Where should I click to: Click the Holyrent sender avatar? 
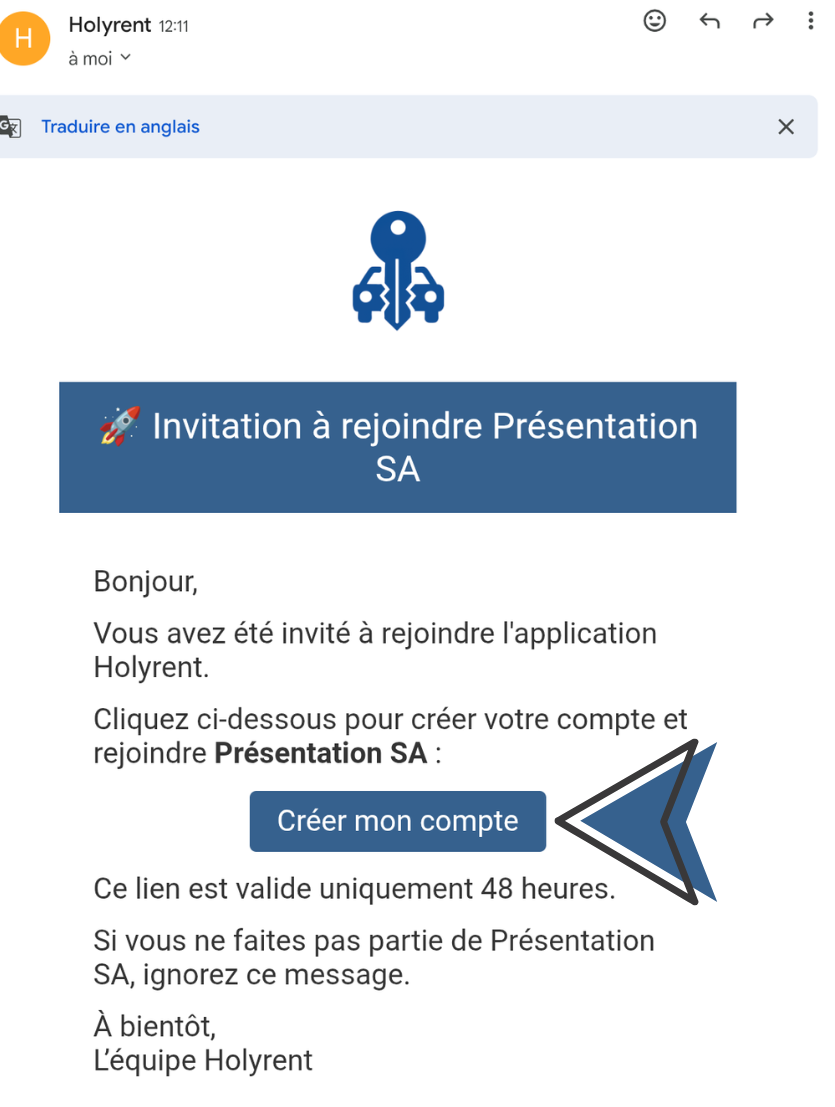(x=24, y=38)
